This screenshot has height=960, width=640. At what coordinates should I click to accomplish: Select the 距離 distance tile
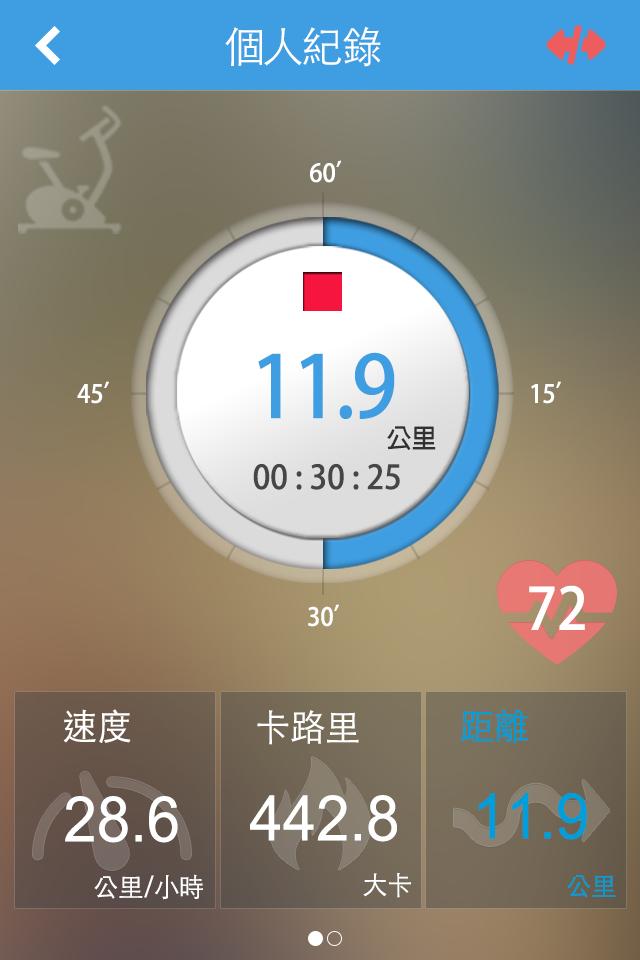click(x=526, y=800)
